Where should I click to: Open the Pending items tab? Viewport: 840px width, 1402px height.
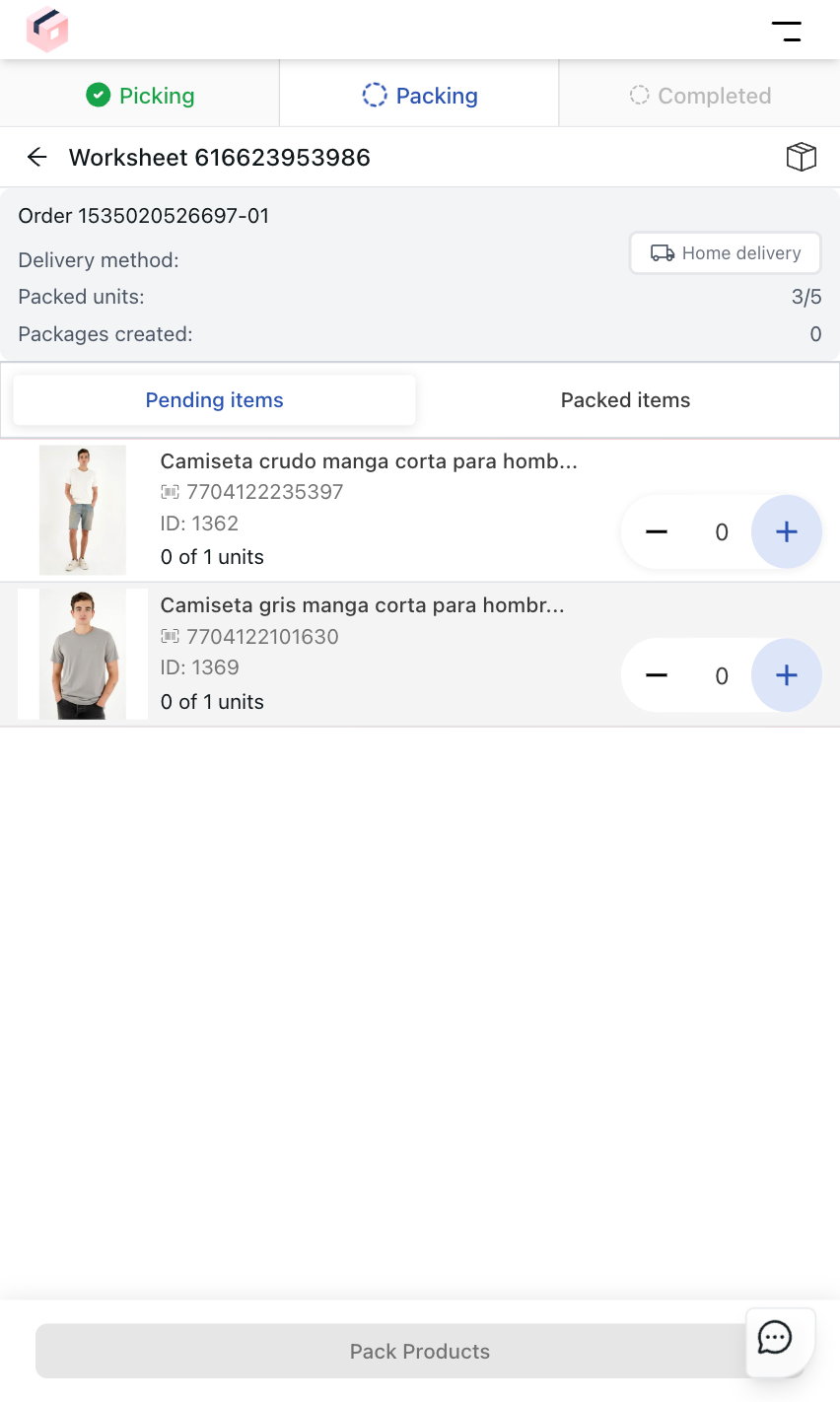coord(214,399)
